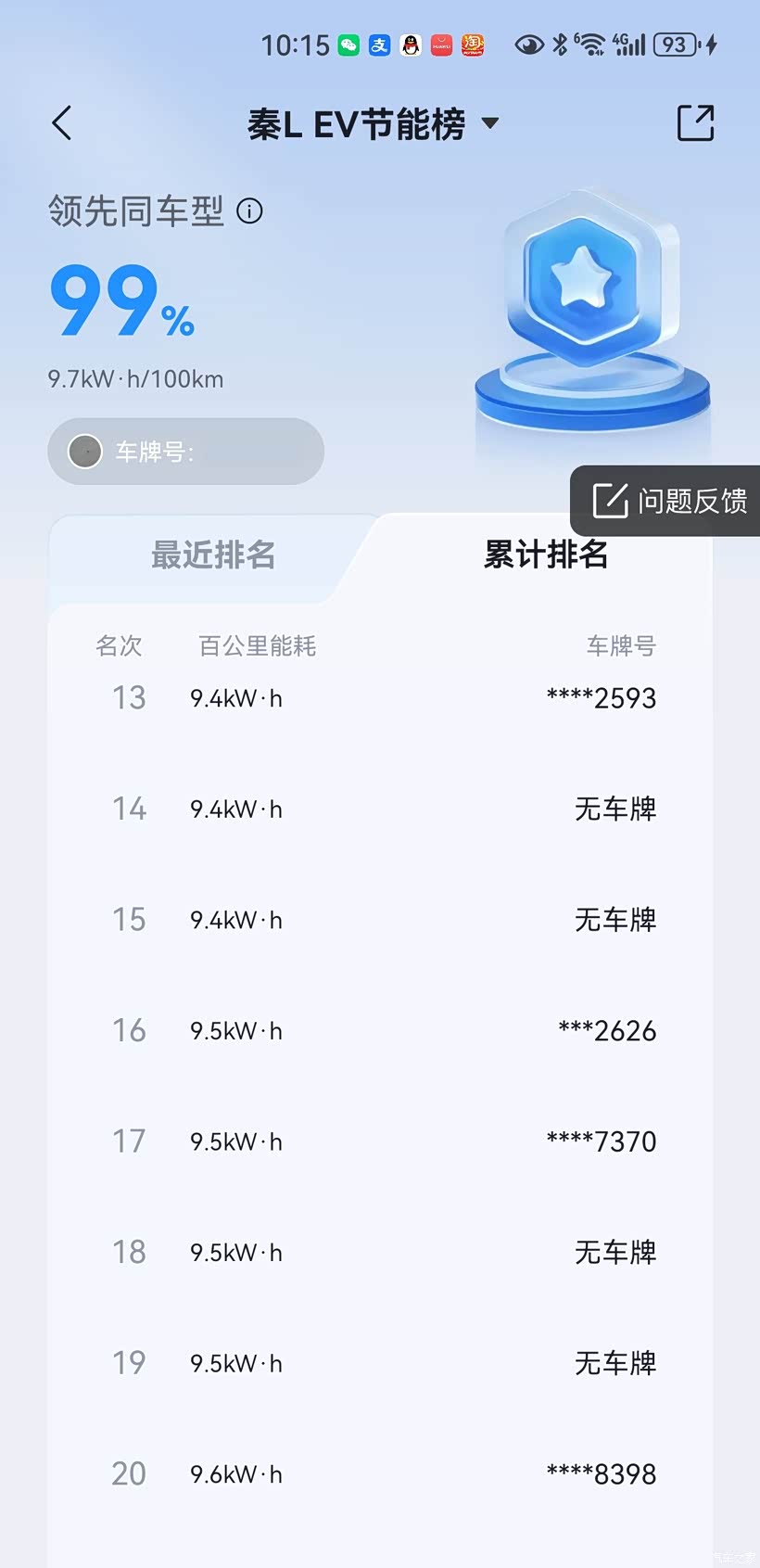Open 问题反馈 feedback button
This screenshot has width=760, height=1568.
pyautogui.click(x=669, y=501)
